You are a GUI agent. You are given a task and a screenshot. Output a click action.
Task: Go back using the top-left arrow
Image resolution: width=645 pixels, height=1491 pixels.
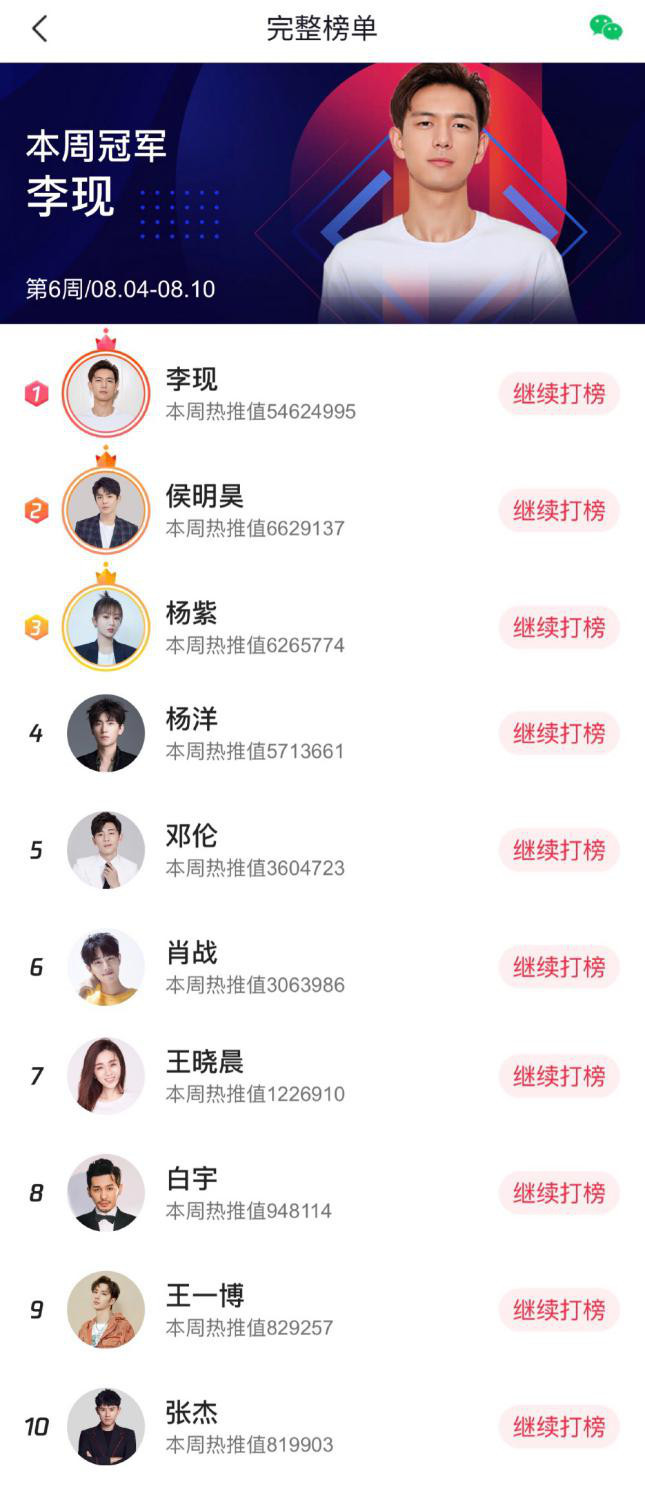(40, 29)
